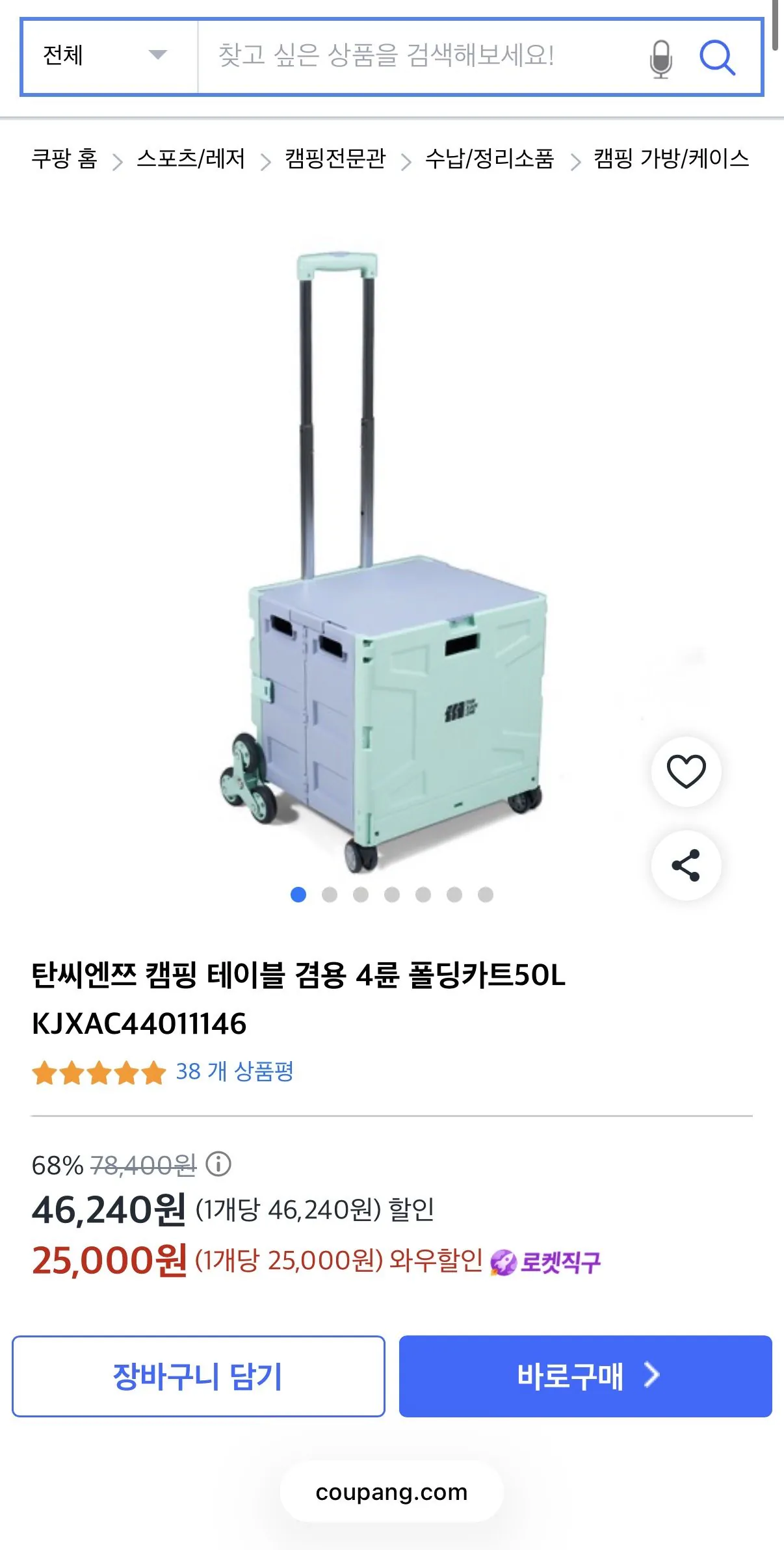Open 스포츠/레저 from the breadcrumb trail
Image resolution: width=784 pixels, height=1550 pixels.
192,159
